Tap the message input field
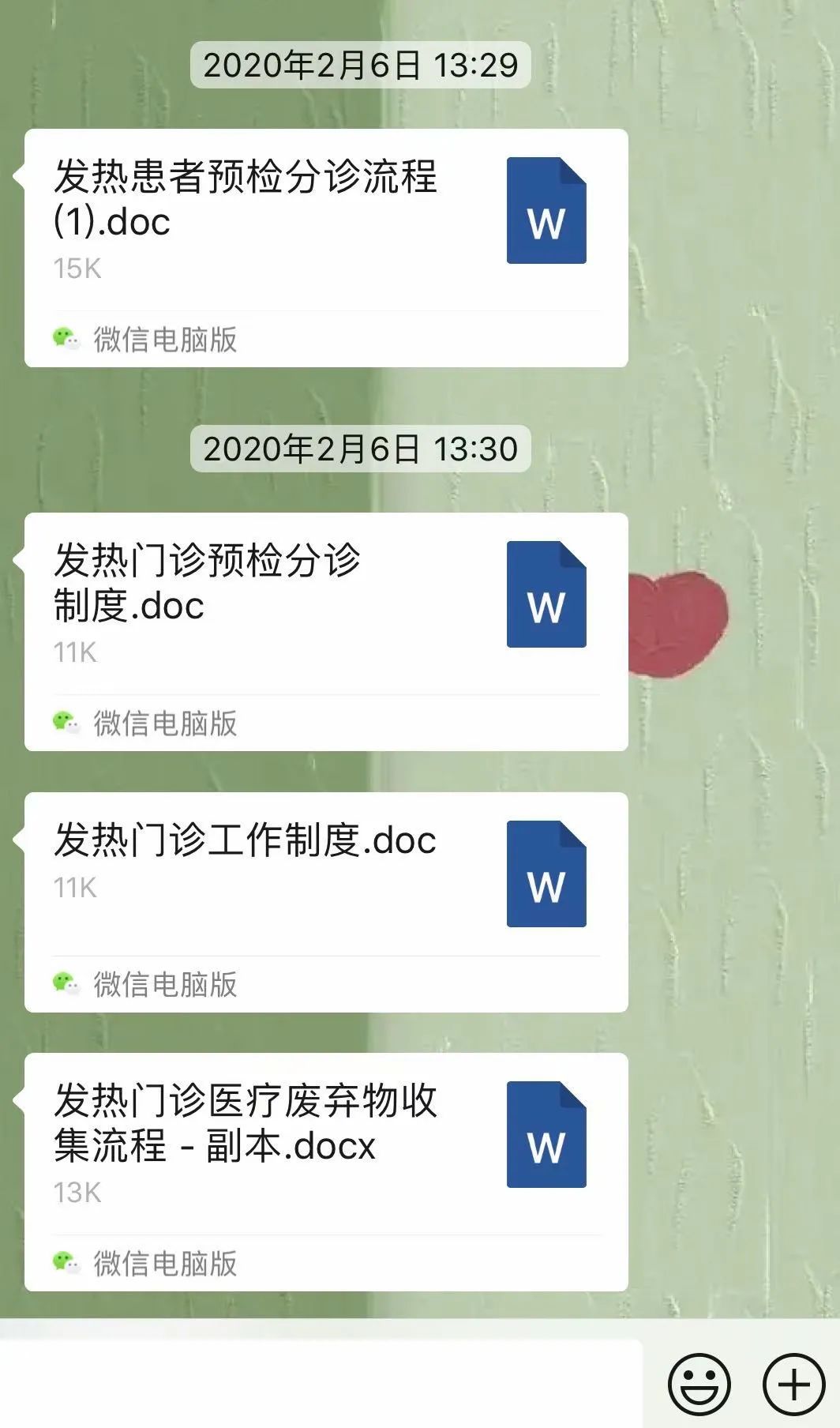The image size is (840, 1428). click(x=320, y=1383)
